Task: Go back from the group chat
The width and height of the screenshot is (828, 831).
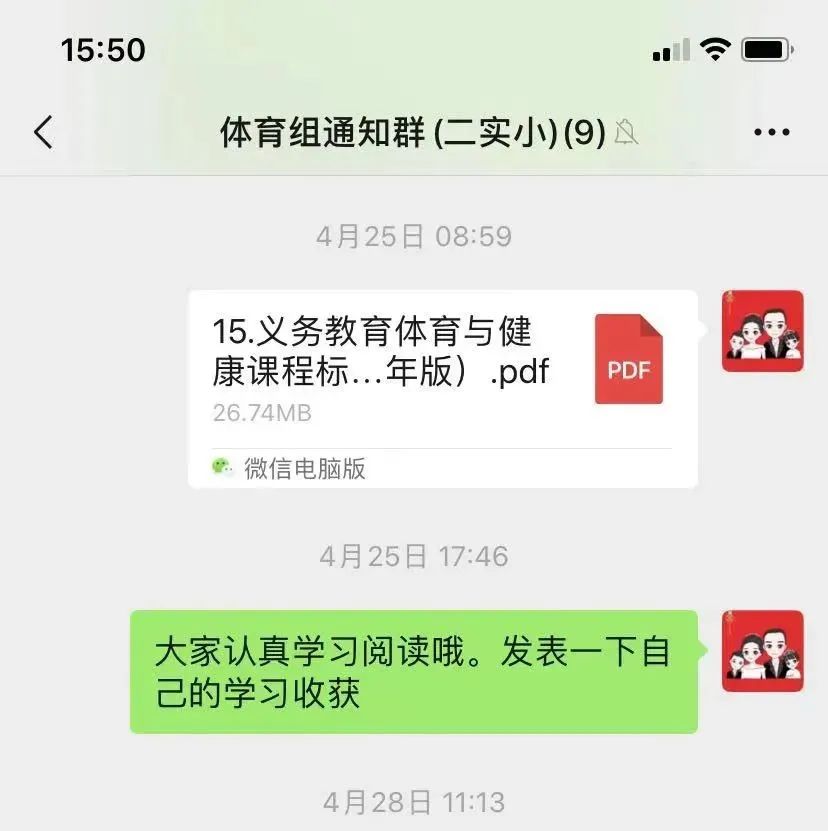Action: pyautogui.click(x=43, y=132)
